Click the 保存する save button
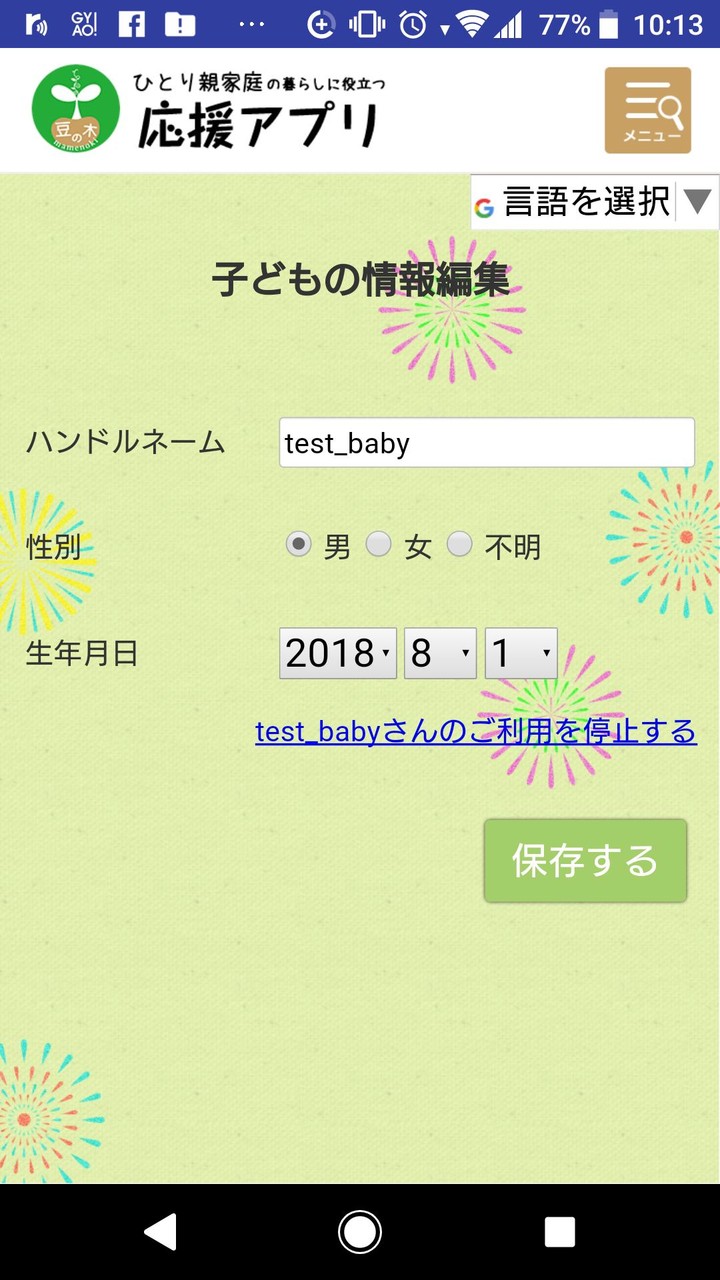 coord(584,860)
